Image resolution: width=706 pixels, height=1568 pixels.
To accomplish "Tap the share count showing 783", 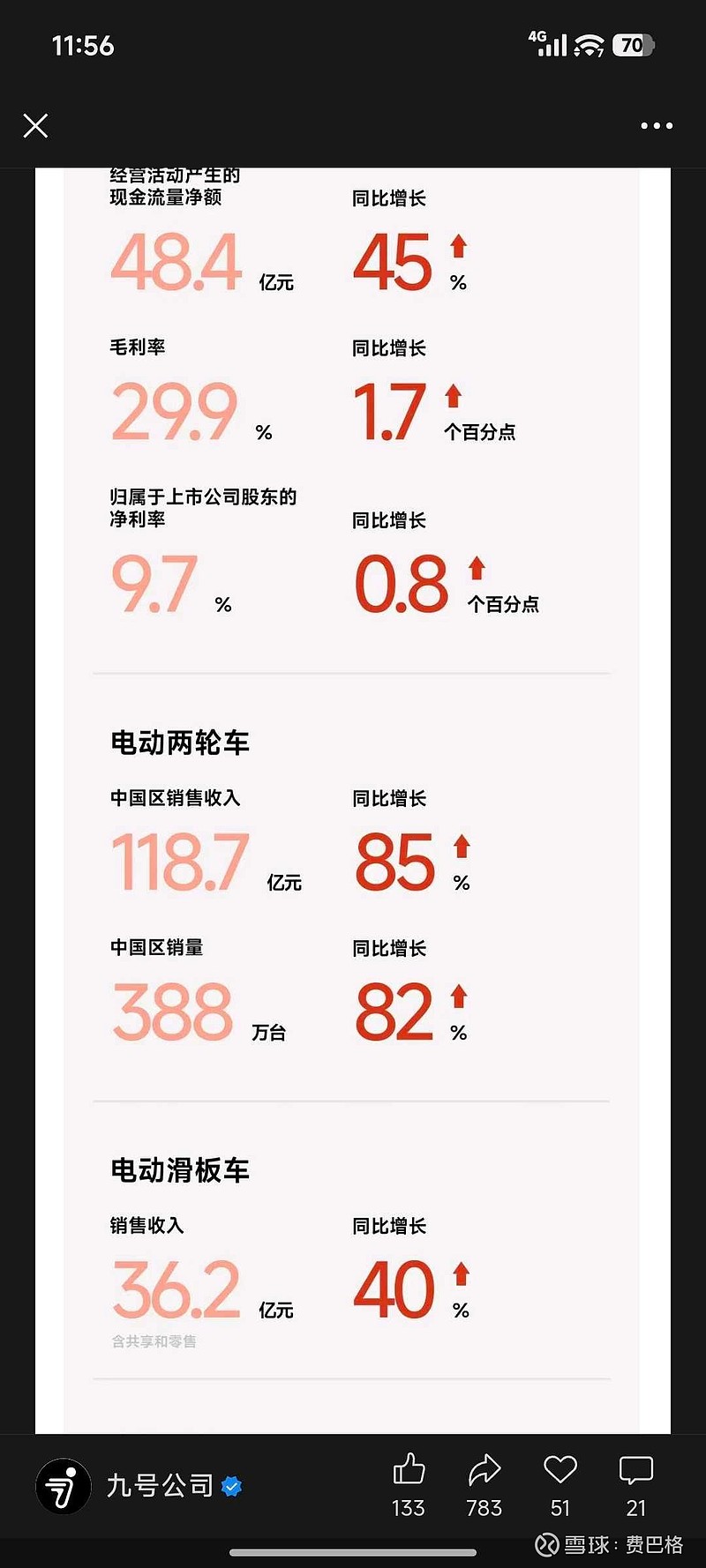I will pyautogui.click(x=484, y=1508).
